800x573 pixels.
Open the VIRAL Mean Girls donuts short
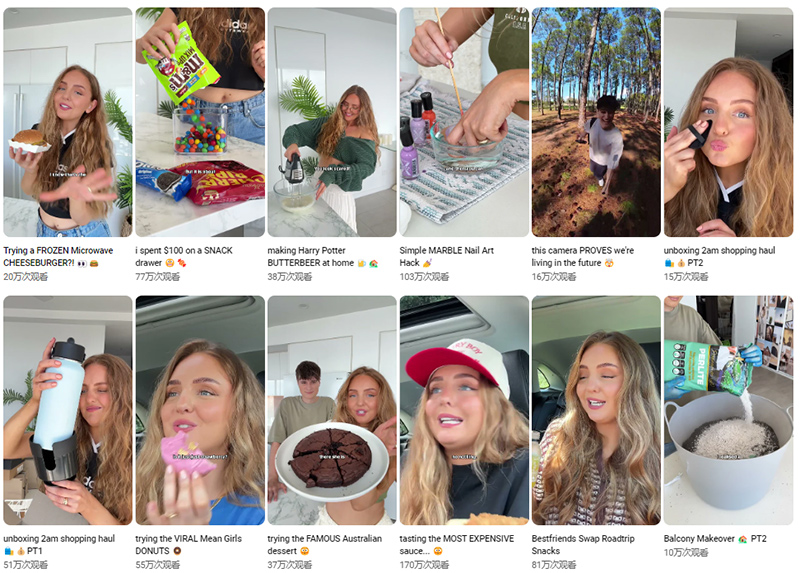click(x=199, y=410)
